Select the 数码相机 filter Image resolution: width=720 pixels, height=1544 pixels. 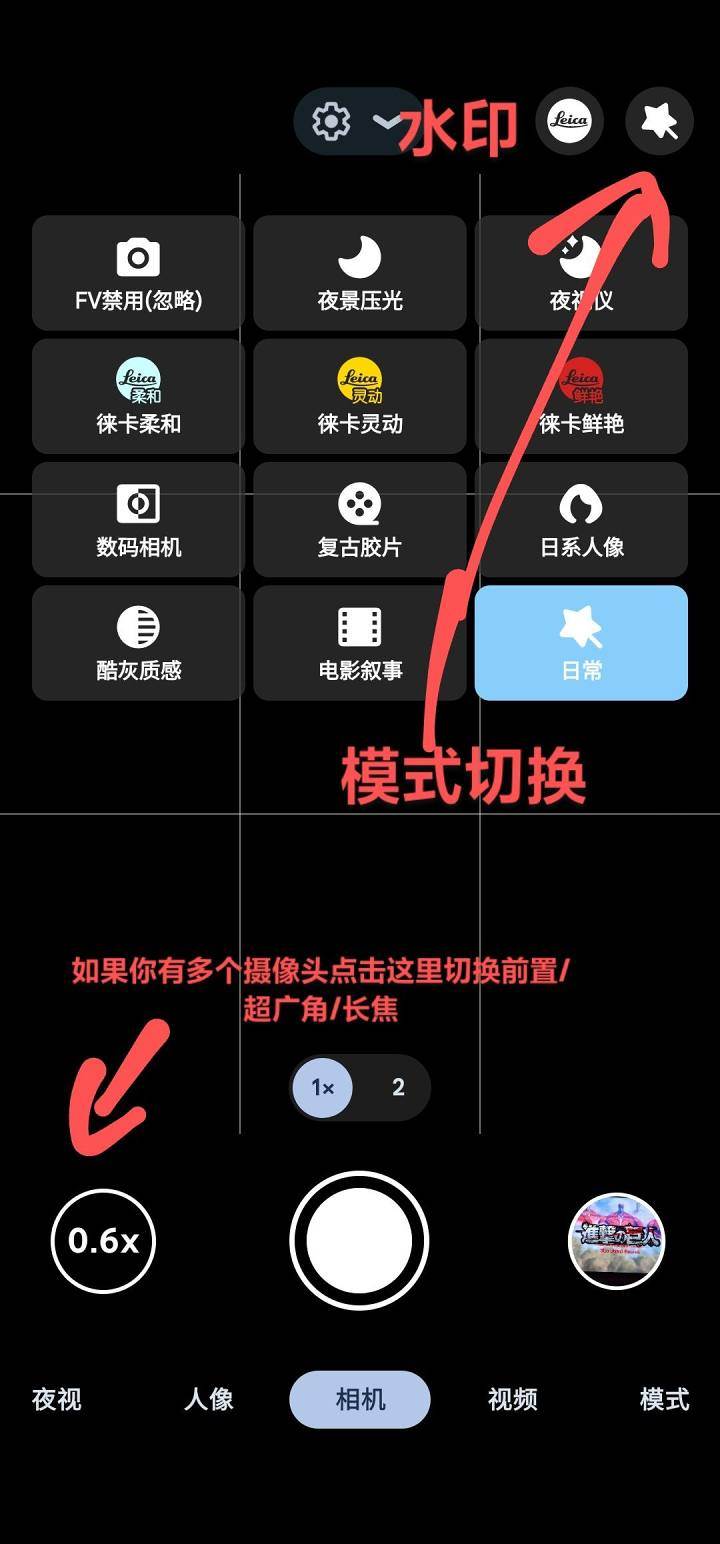[138, 519]
